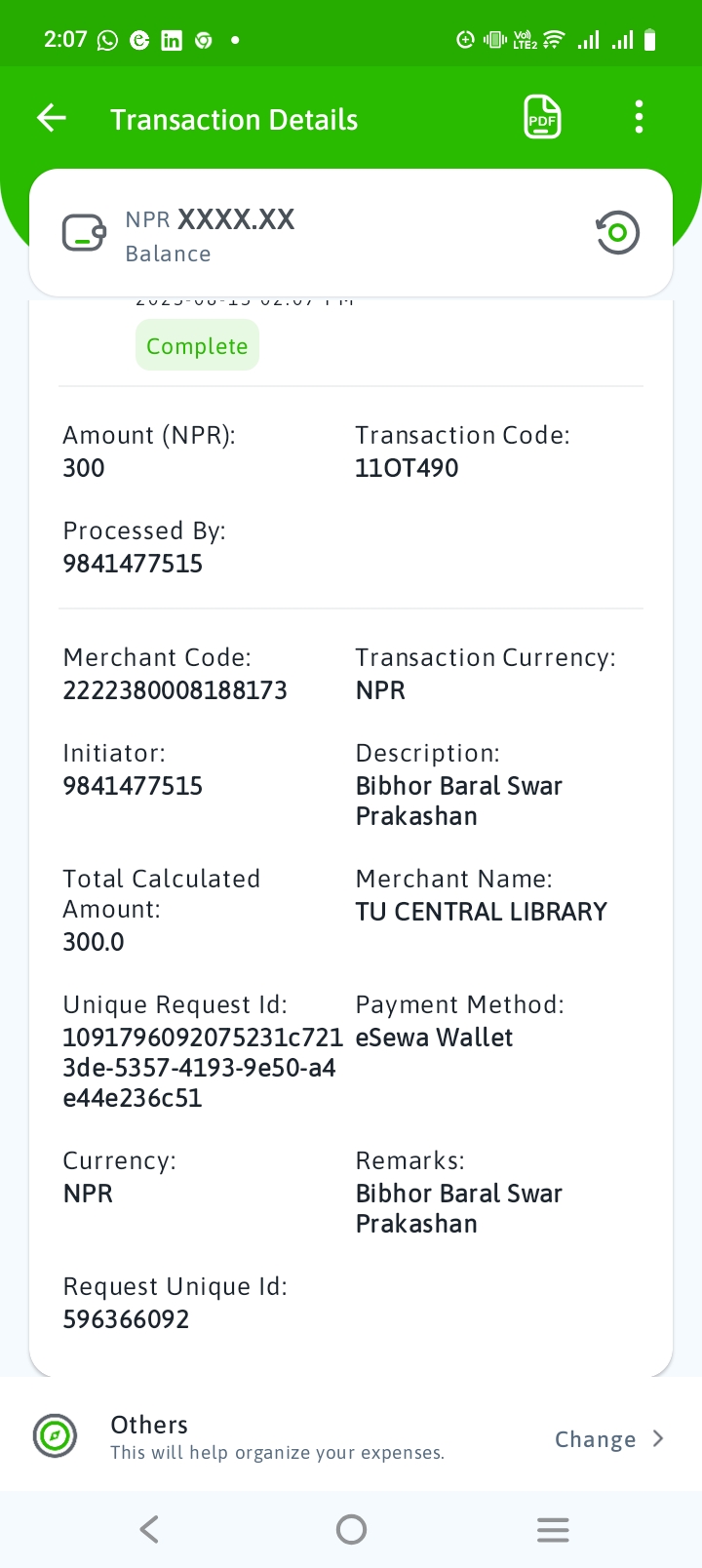The height and width of the screenshot is (1568, 702).
Task: Go back from Transaction Details
Action: [x=52, y=119]
